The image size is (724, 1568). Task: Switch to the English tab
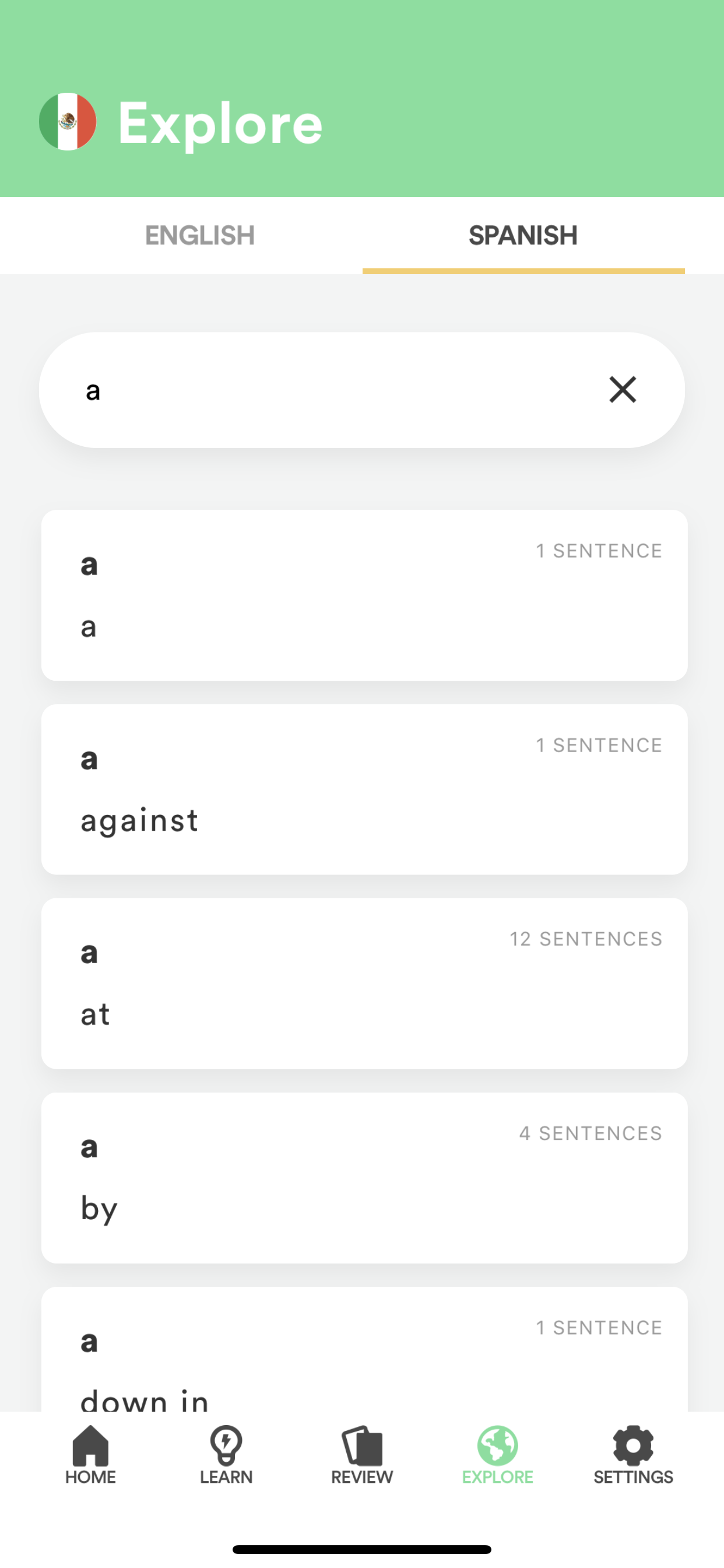tap(199, 236)
